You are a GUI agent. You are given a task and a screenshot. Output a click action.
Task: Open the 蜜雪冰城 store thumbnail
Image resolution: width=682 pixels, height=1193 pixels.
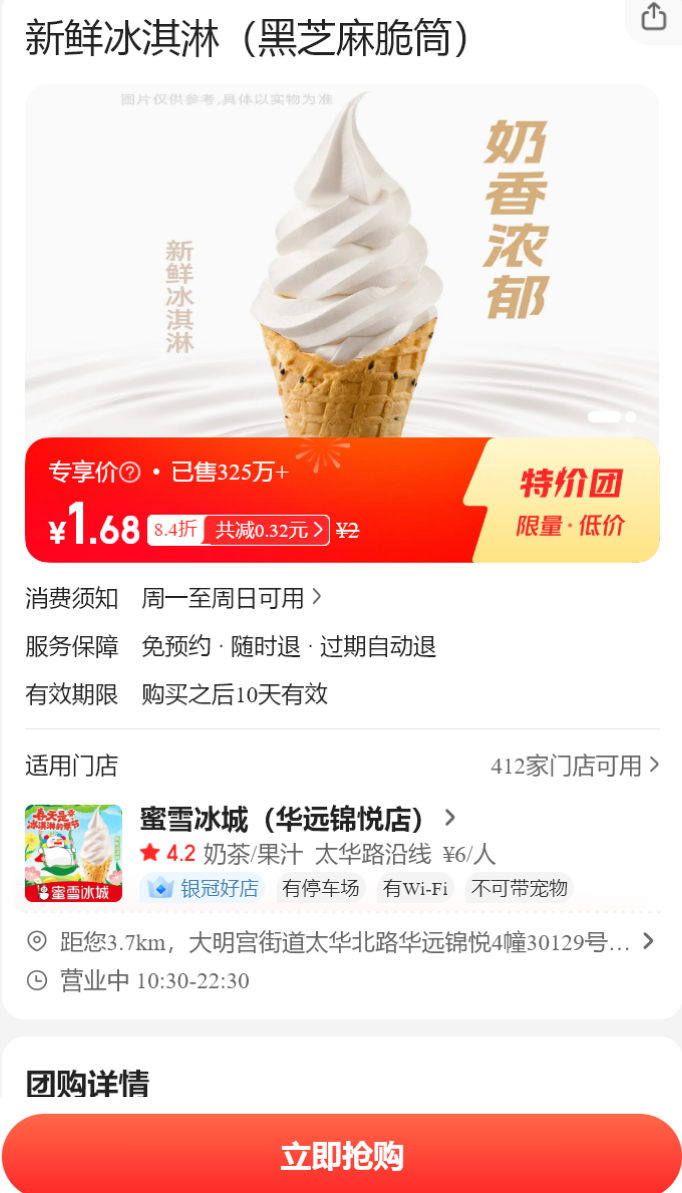(74, 853)
